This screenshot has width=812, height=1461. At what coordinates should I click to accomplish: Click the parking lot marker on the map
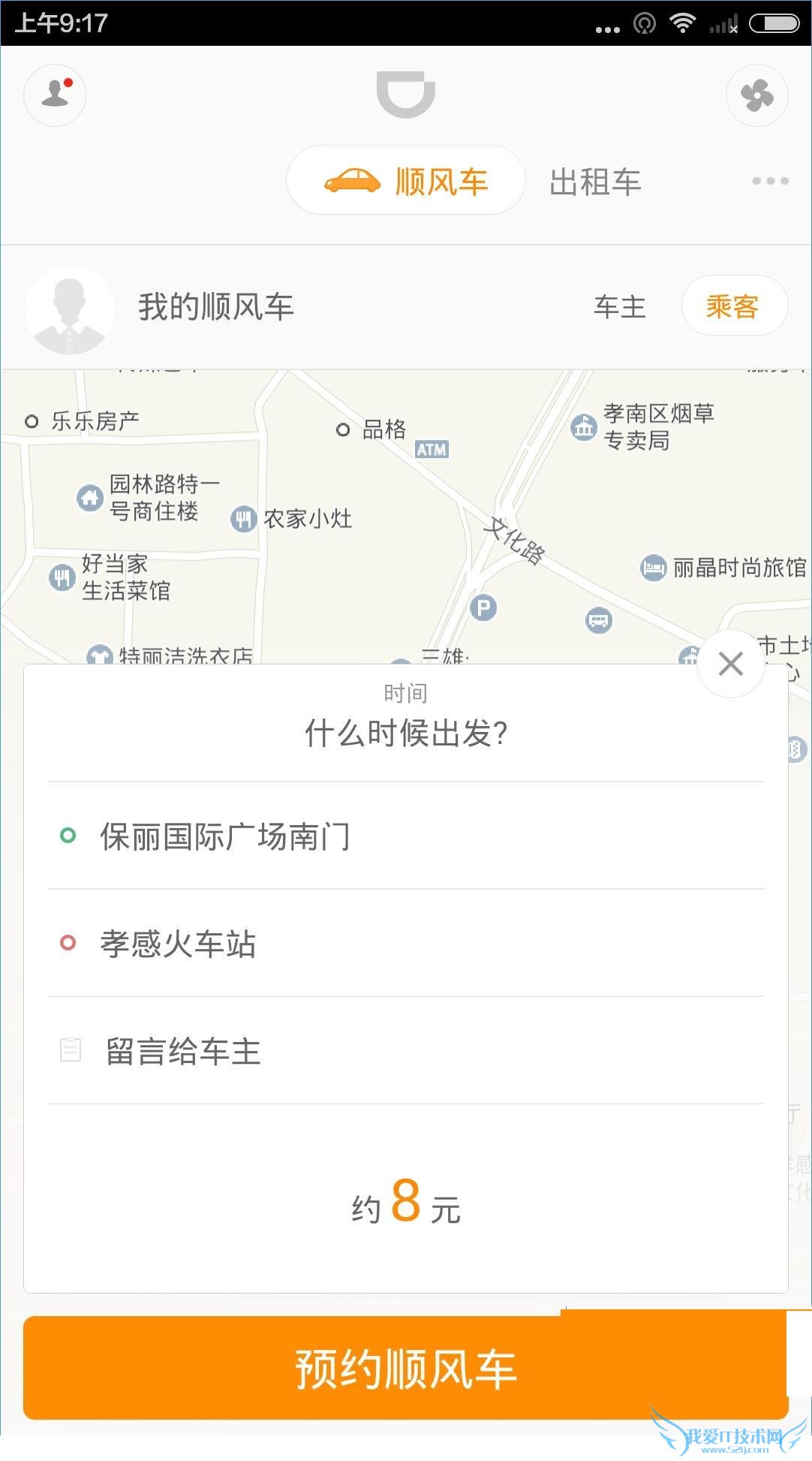pos(484,609)
